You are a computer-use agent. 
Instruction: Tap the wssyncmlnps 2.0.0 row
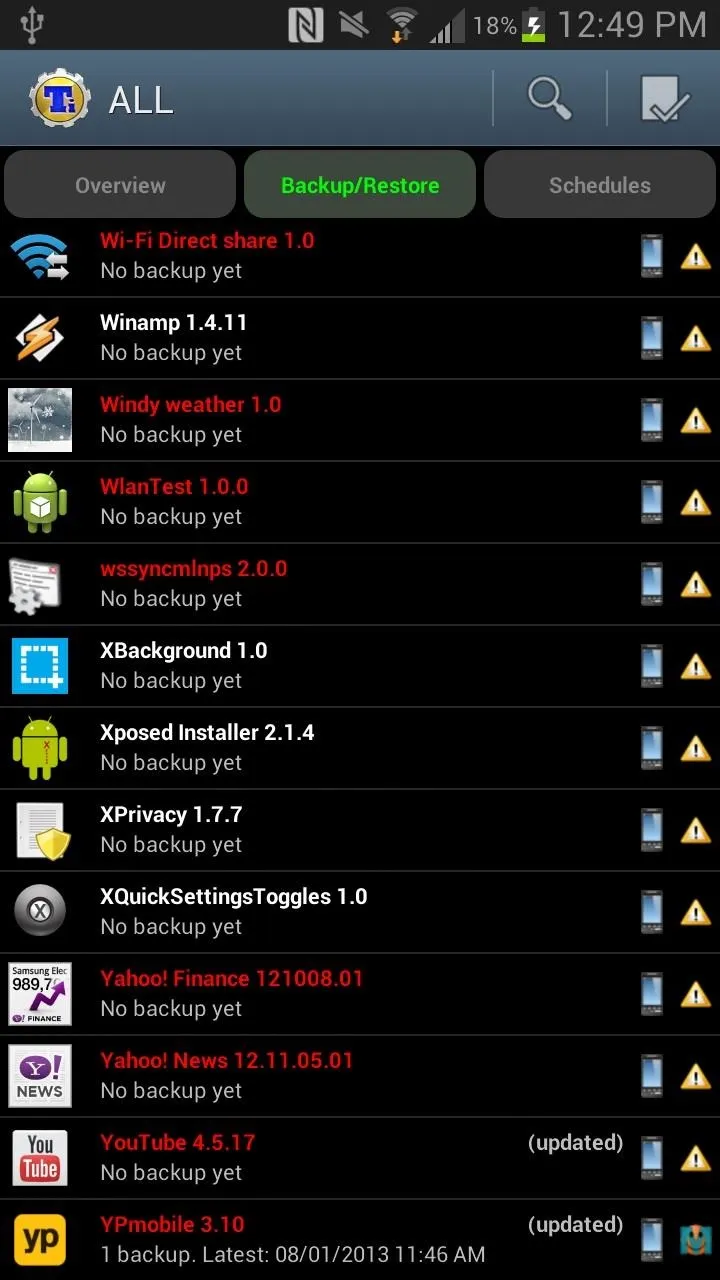tap(360, 584)
